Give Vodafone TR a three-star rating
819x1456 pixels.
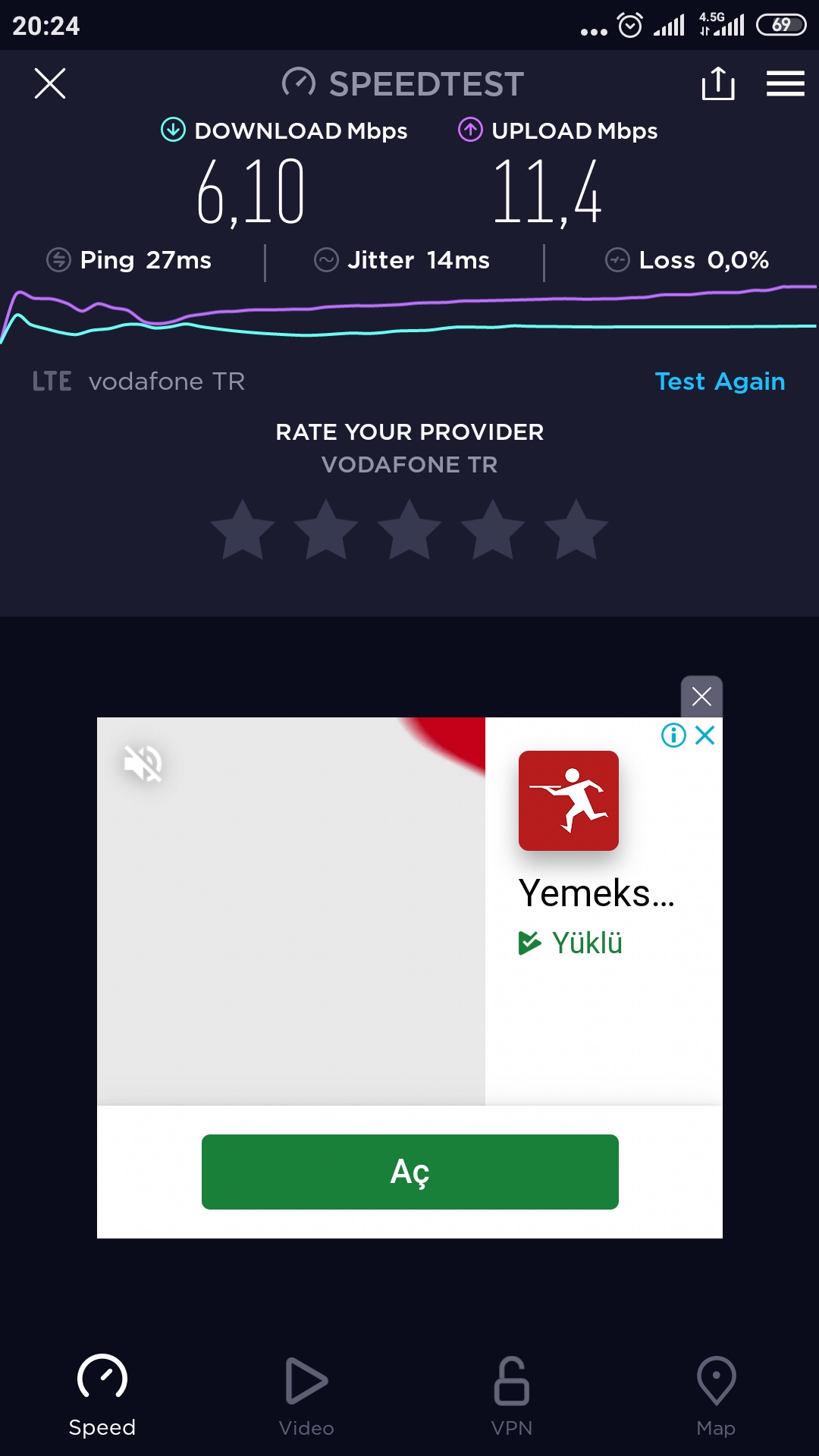point(409,530)
